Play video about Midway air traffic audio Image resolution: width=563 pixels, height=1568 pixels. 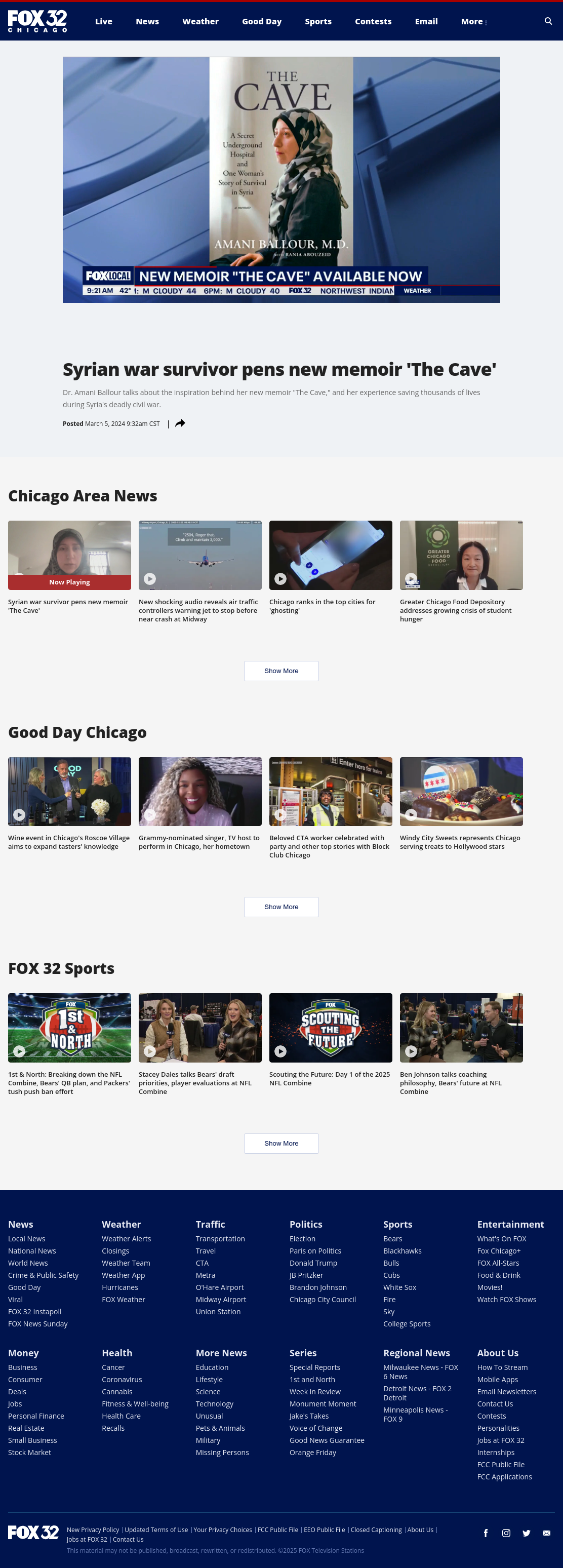(x=199, y=555)
